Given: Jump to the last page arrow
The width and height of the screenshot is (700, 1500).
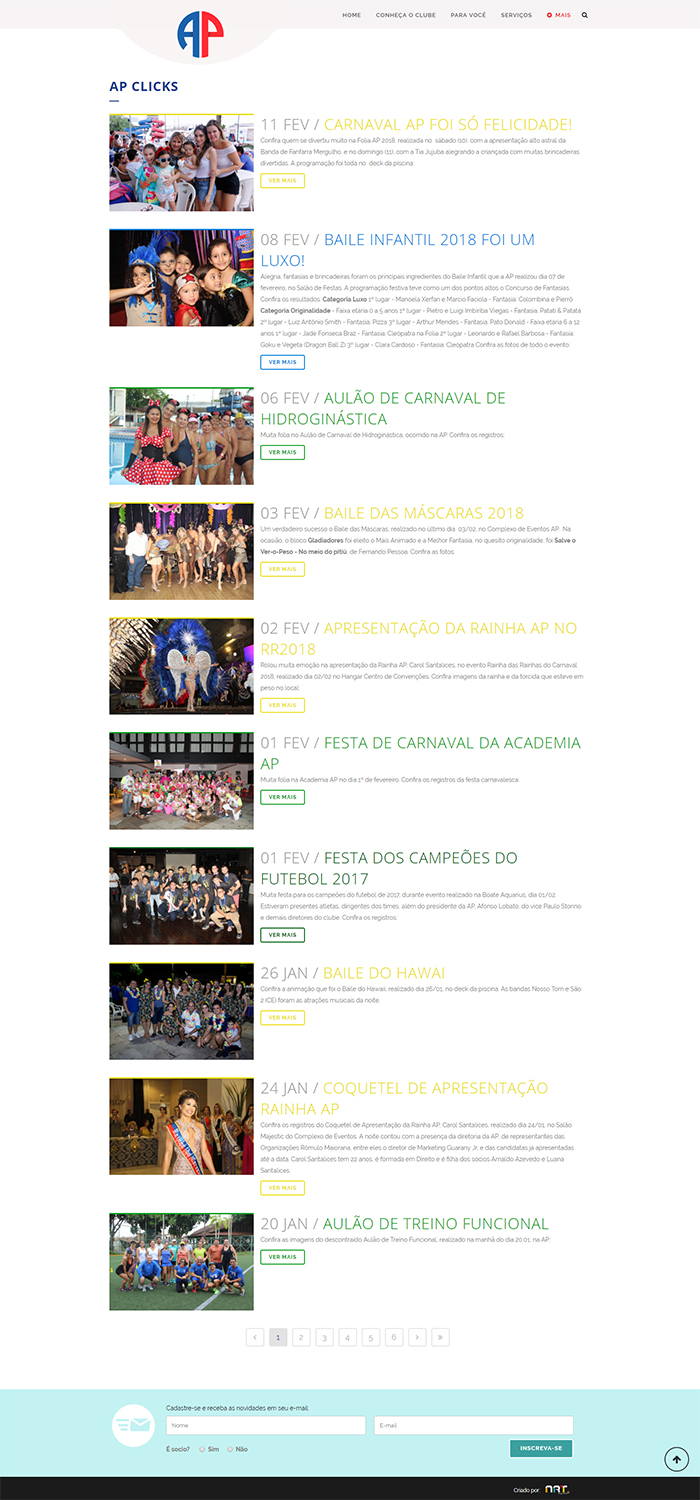Looking at the screenshot, I should pos(440,1337).
